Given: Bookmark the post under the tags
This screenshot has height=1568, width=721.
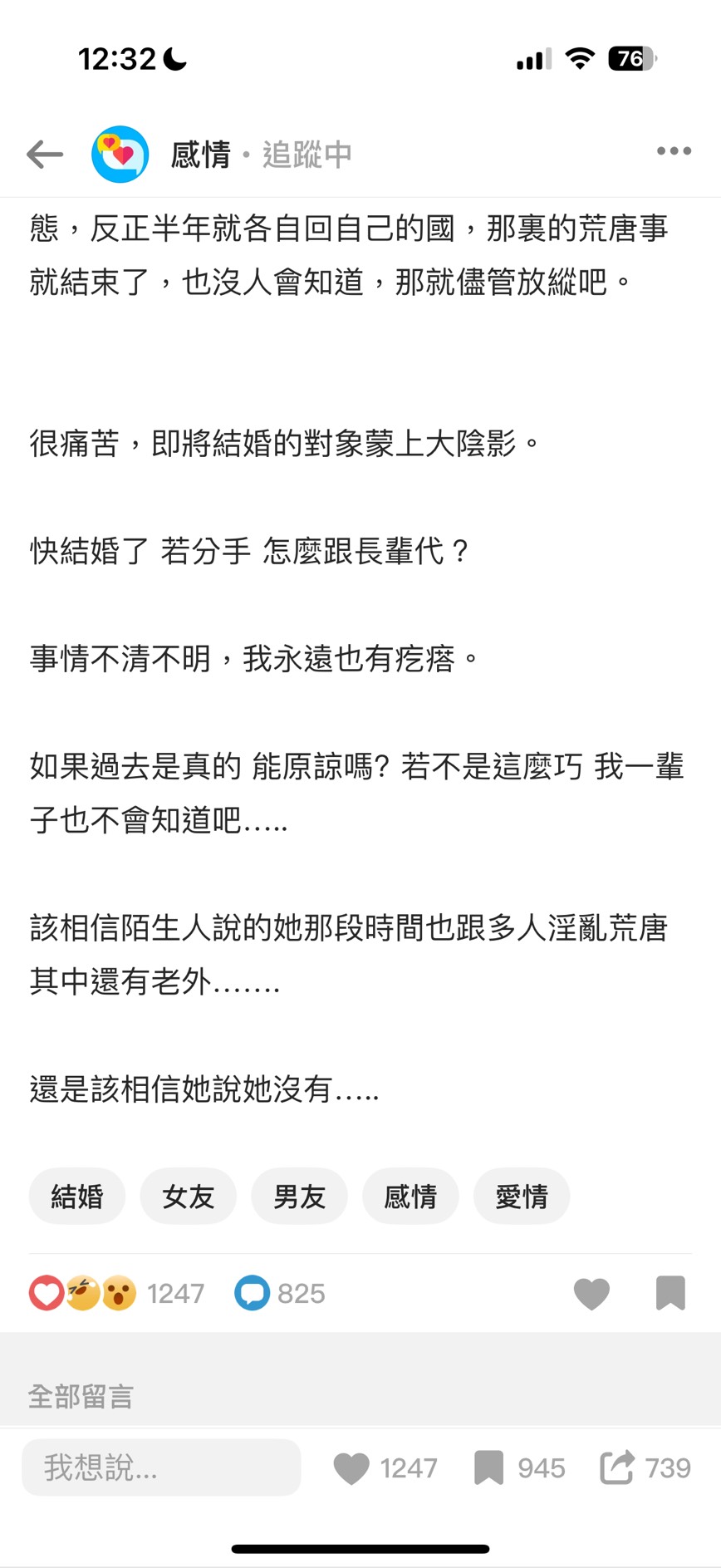Looking at the screenshot, I should click(x=670, y=1293).
